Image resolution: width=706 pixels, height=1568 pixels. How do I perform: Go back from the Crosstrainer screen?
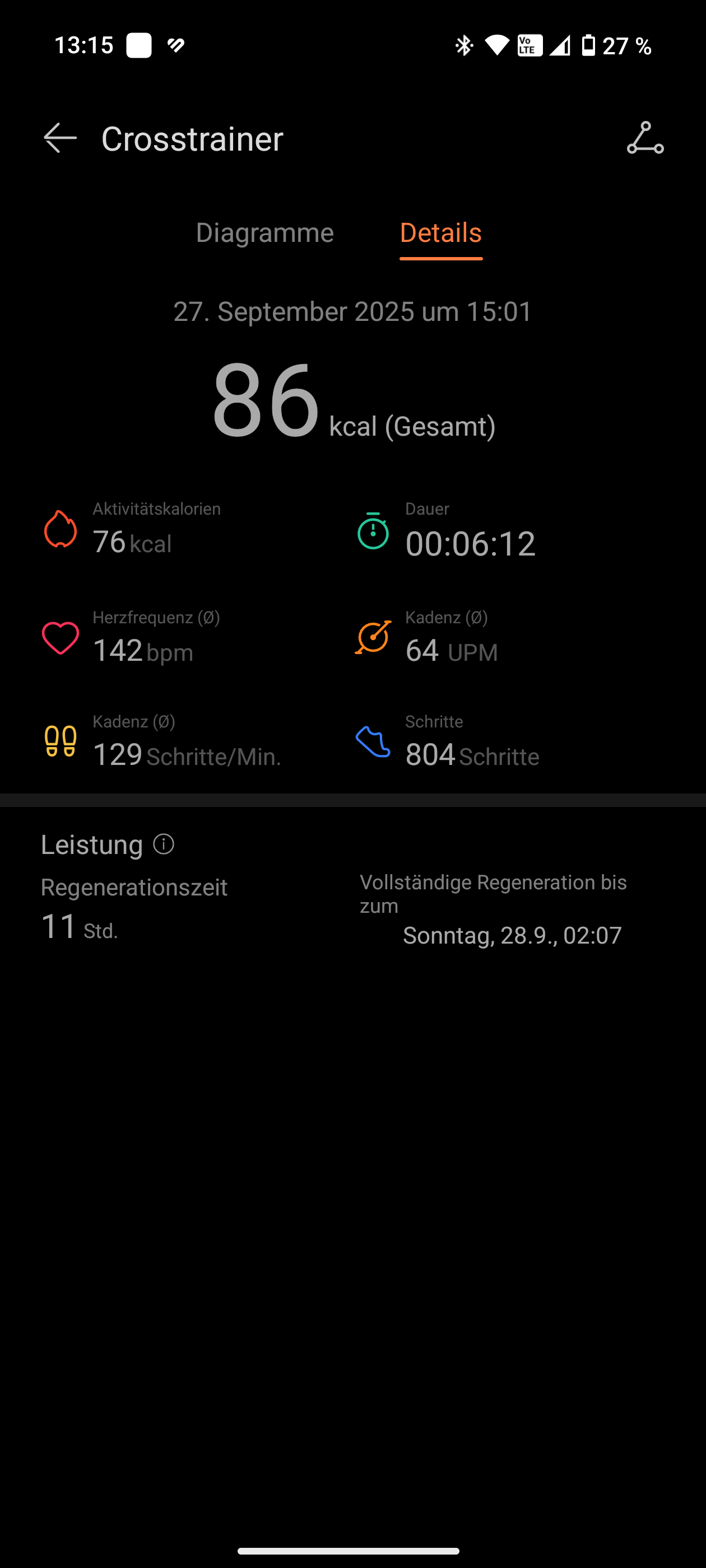pos(61,138)
